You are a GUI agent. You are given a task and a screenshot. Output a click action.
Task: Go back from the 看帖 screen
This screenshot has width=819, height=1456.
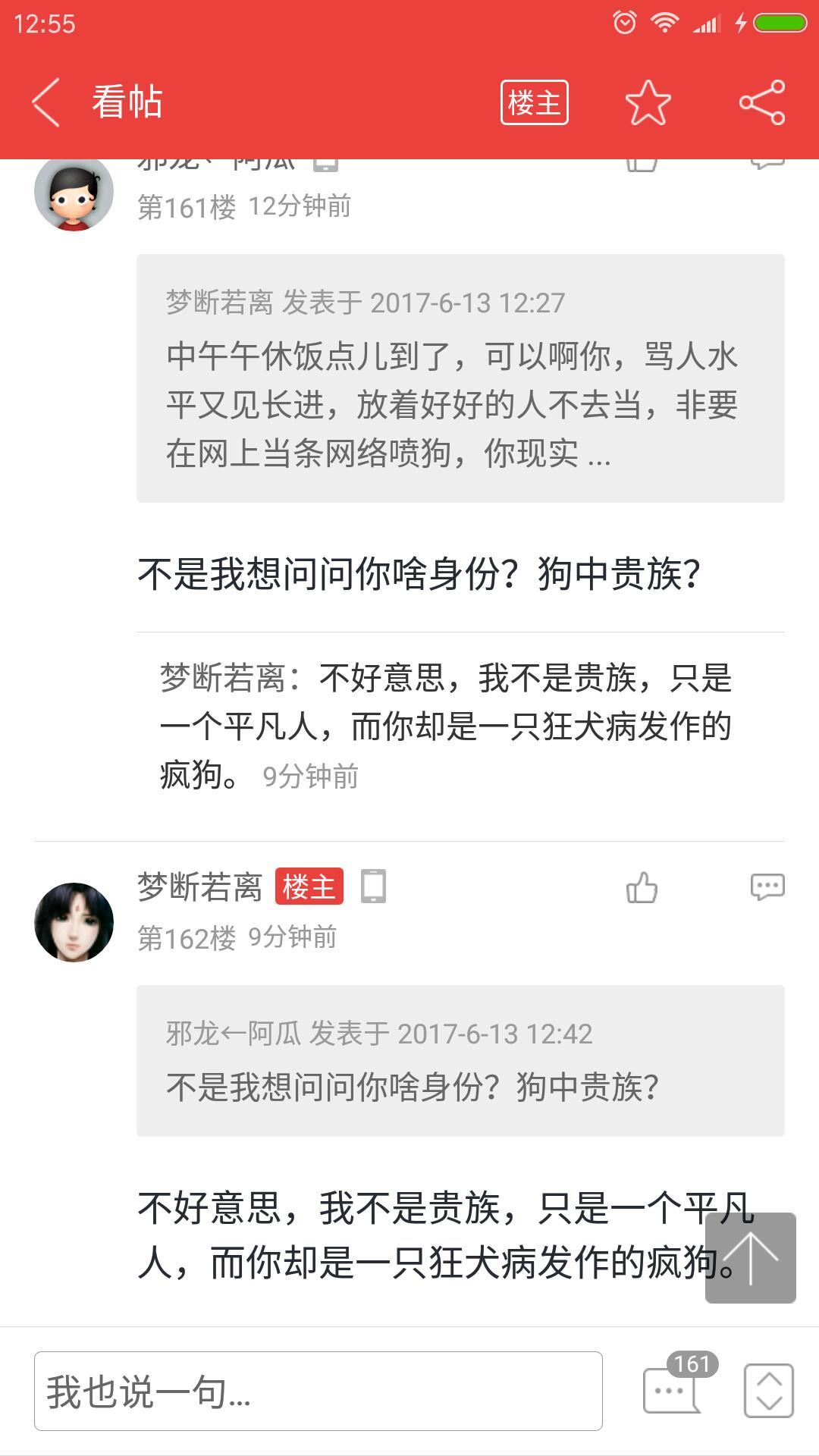45,102
